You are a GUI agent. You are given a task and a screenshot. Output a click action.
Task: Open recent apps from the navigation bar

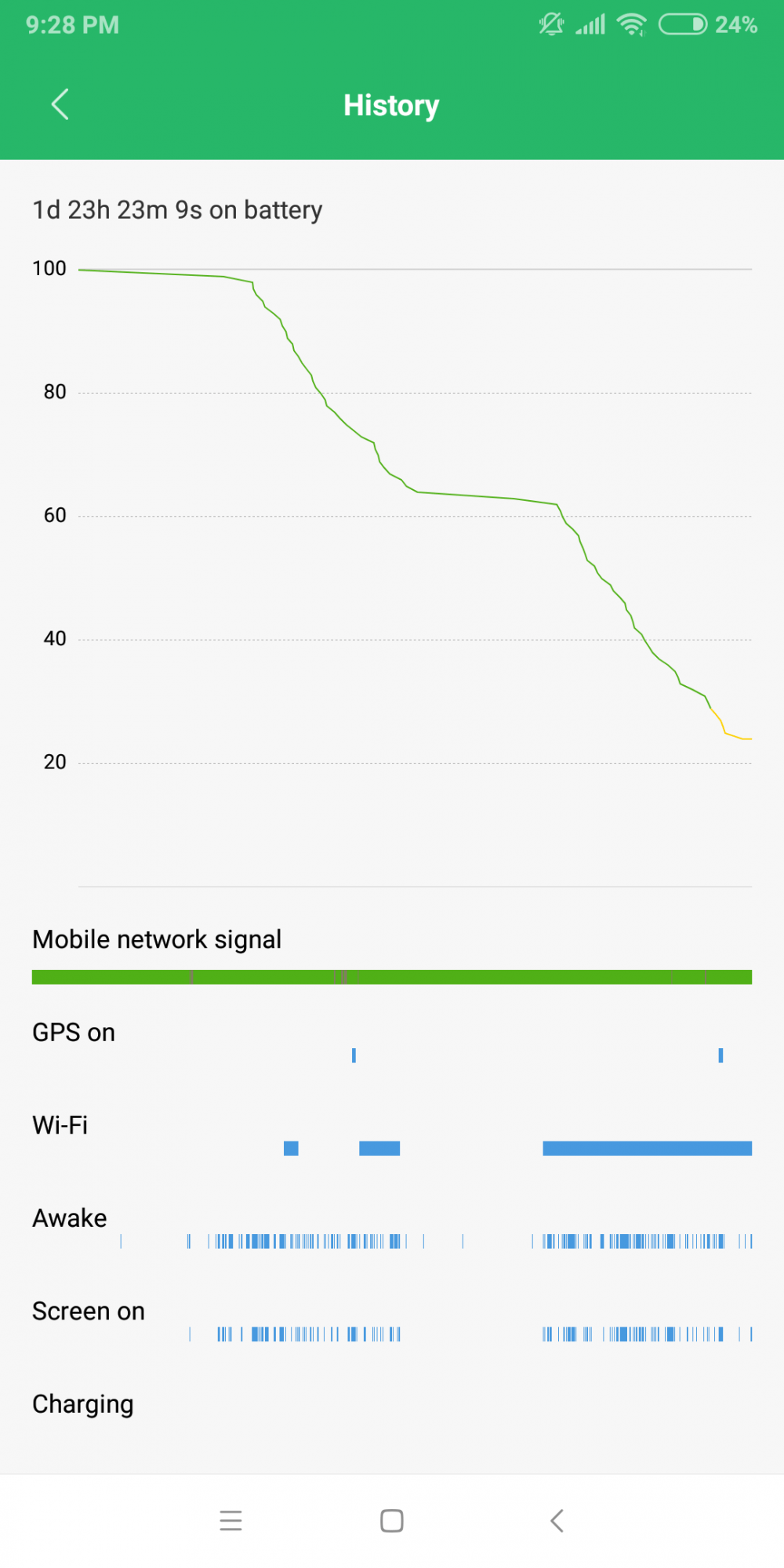coord(230,1521)
